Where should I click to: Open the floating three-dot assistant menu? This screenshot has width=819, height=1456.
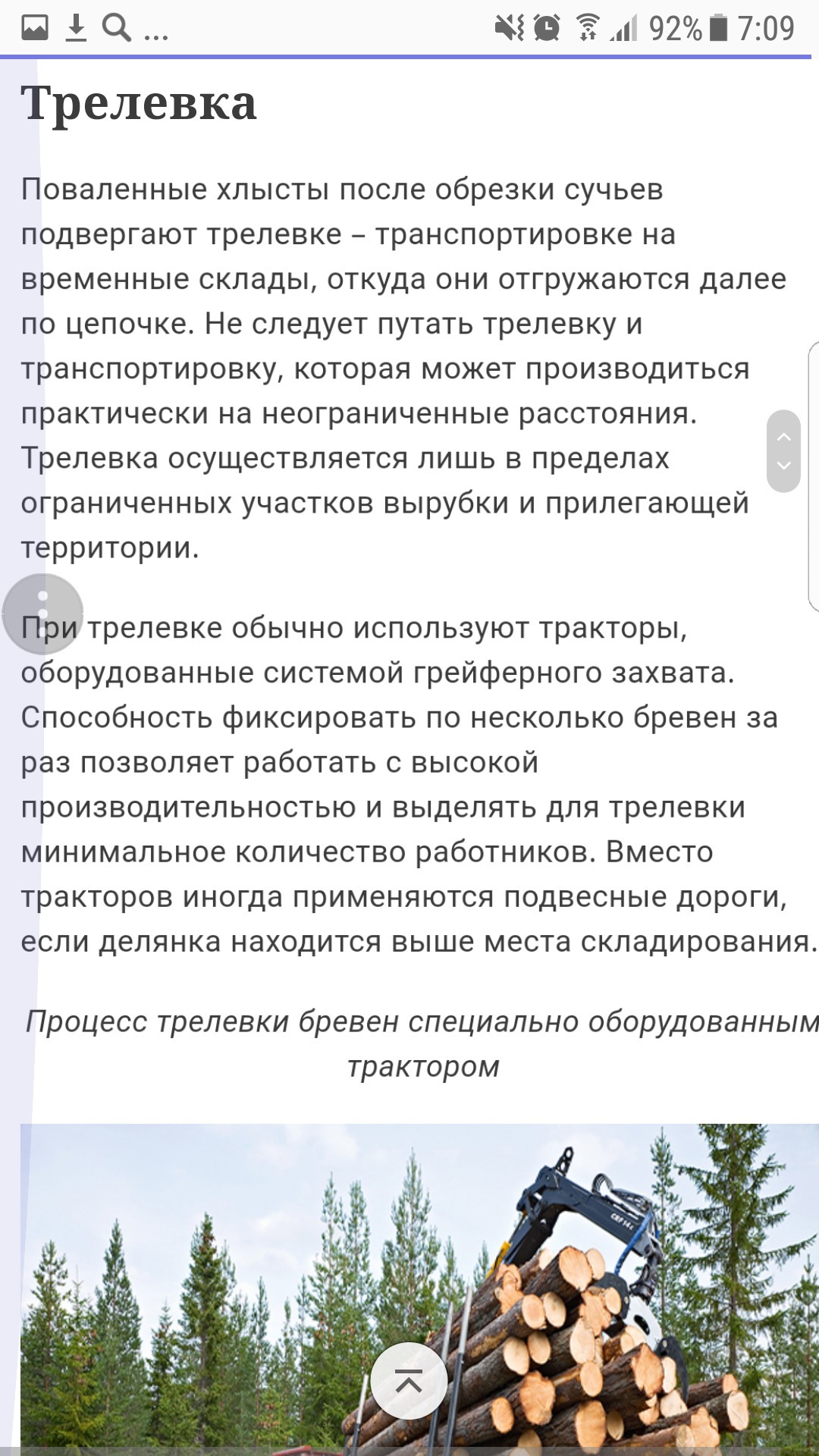coord(42,613)
